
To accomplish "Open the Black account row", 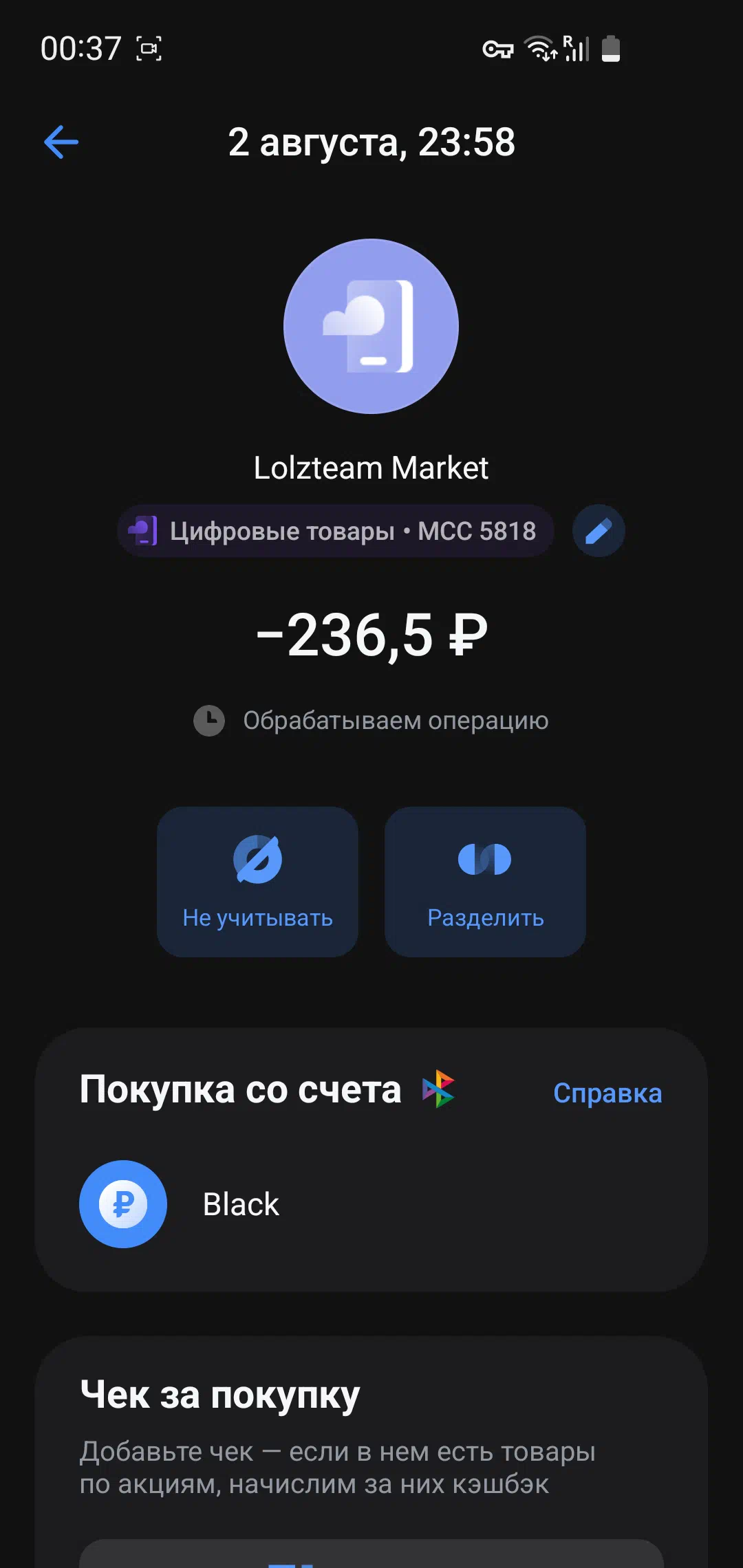I will click(371, 1204).
